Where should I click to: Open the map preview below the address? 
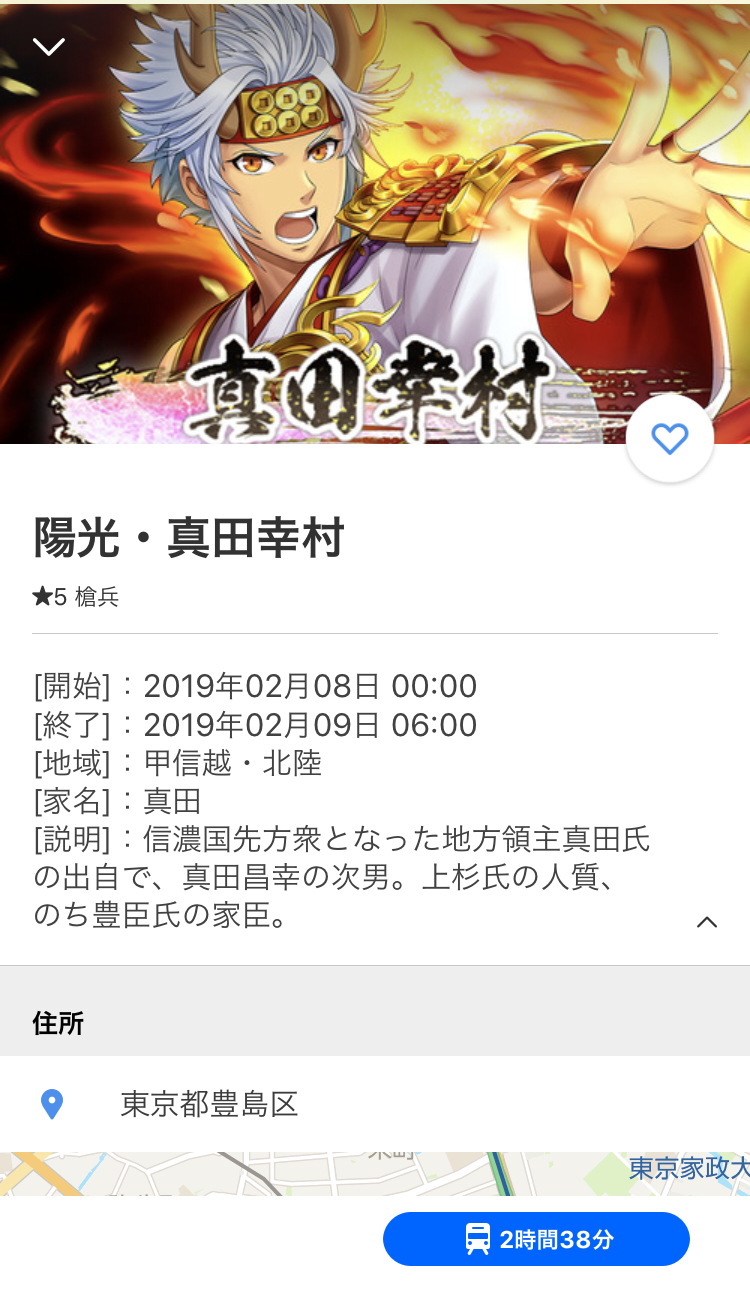pos(375,1174)
